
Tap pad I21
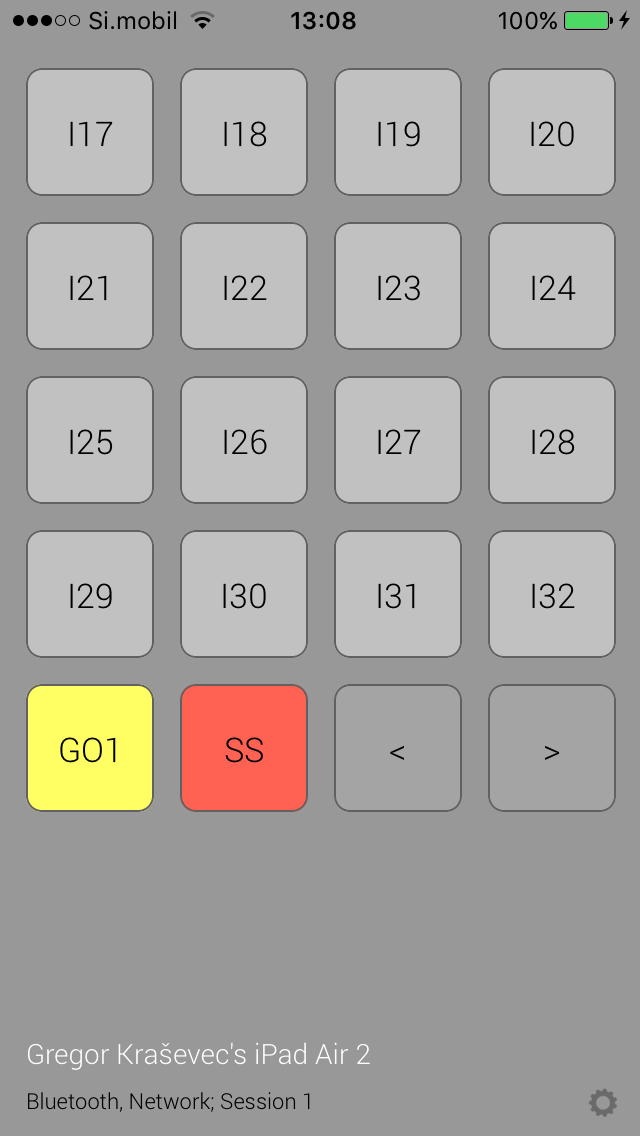(x=90, y=286)
